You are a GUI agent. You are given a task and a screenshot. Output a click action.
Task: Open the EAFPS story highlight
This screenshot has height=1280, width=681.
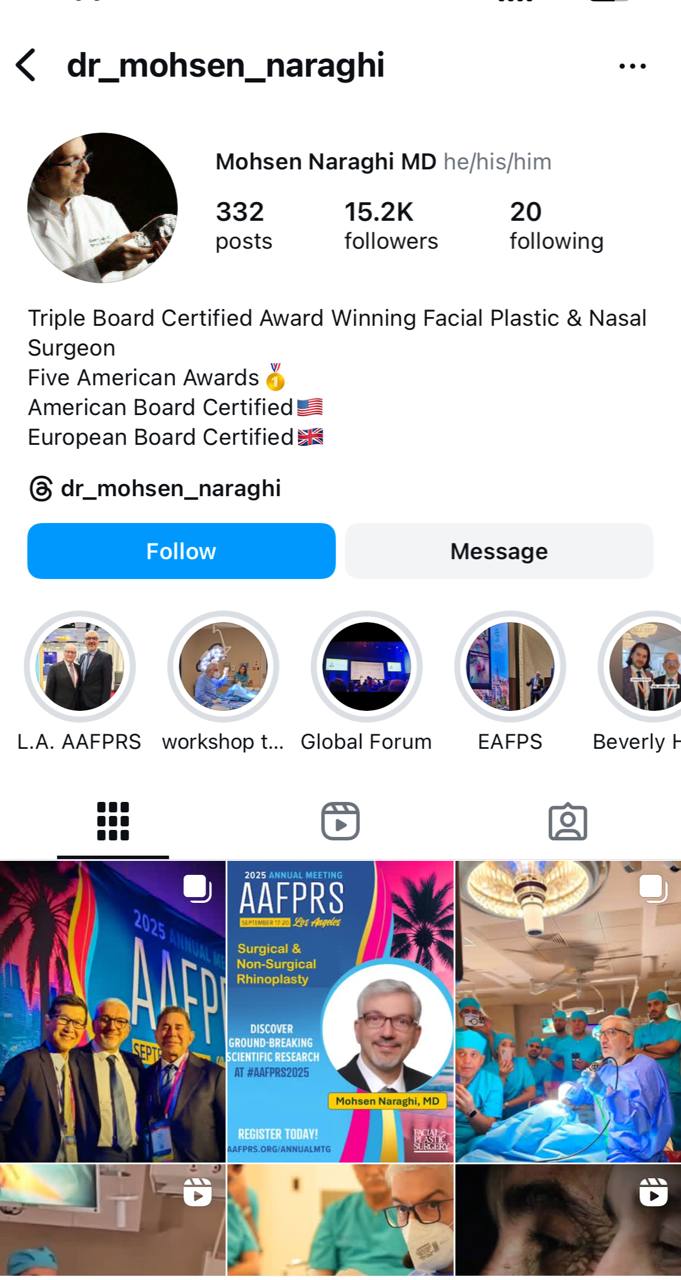coord(510,667)
